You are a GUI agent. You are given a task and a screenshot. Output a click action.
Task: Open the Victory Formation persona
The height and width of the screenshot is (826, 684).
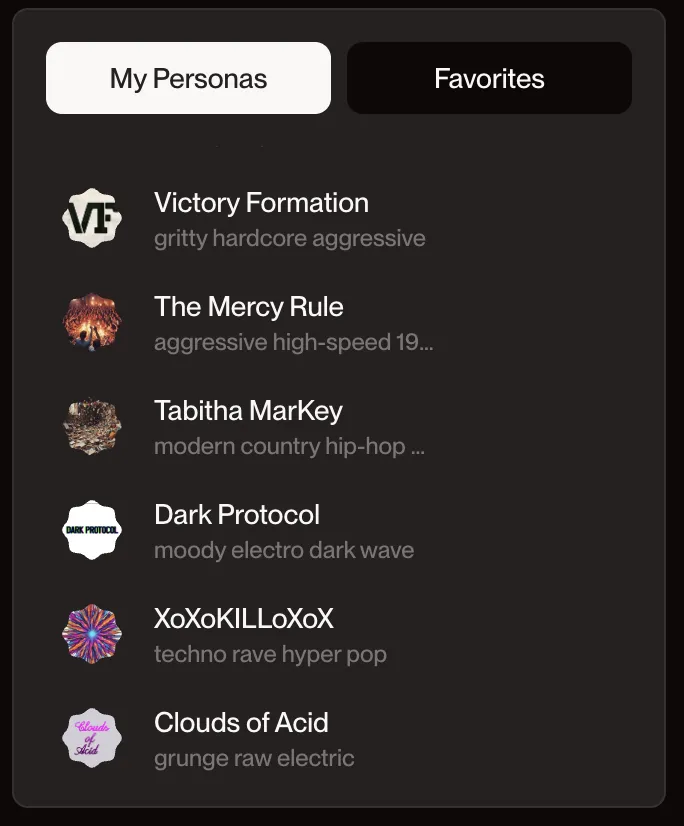tap(261, 203)
